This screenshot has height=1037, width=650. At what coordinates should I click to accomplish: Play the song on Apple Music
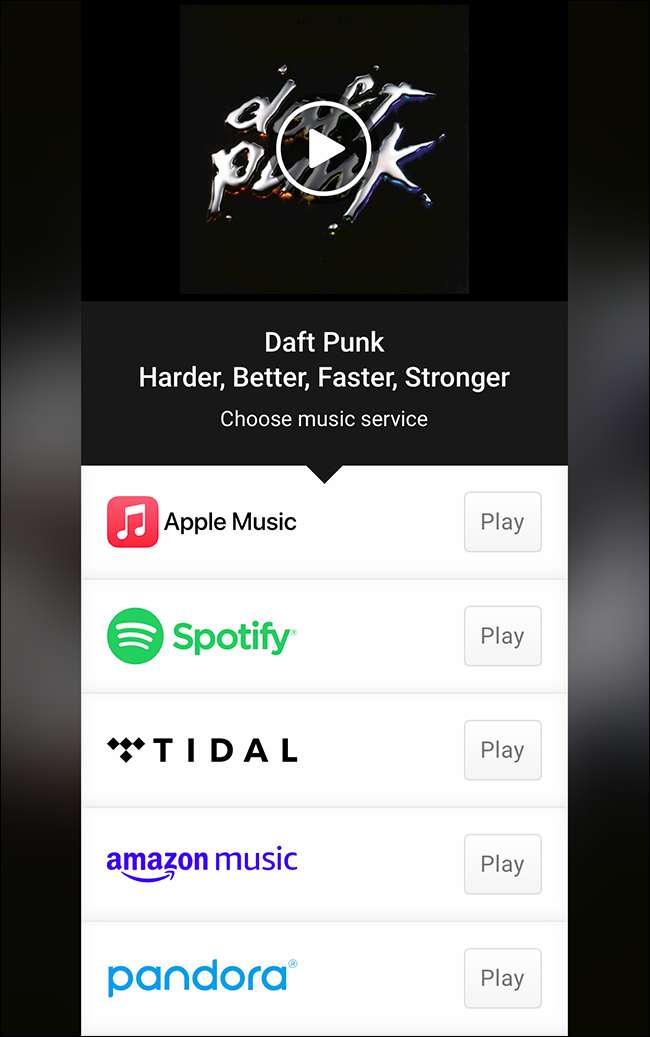pos(502,522)
